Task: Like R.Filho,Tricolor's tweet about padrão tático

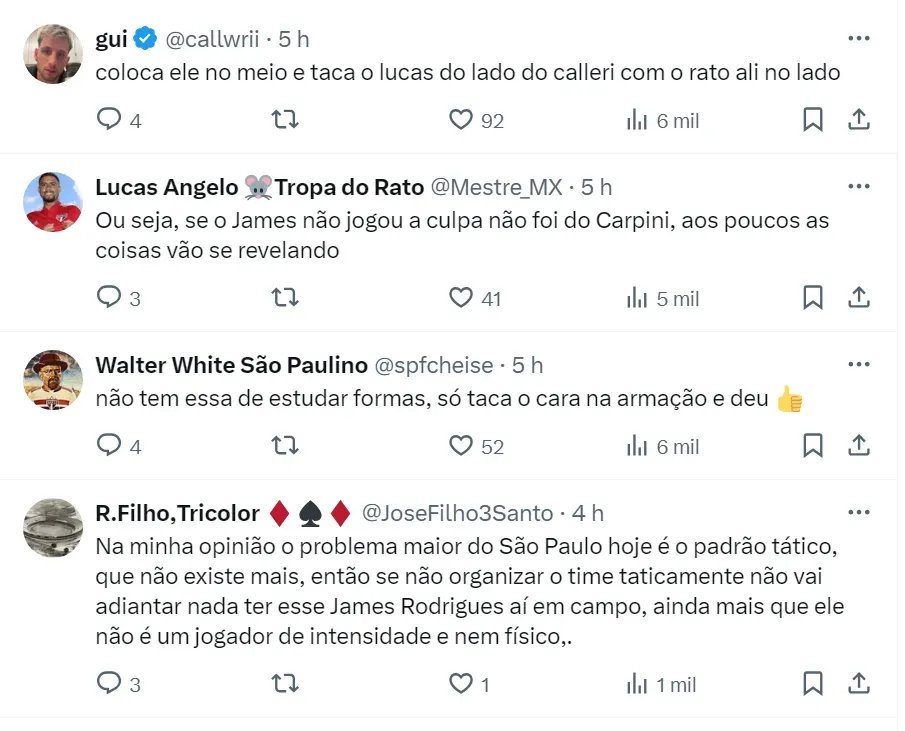Action: pos(460,684)
